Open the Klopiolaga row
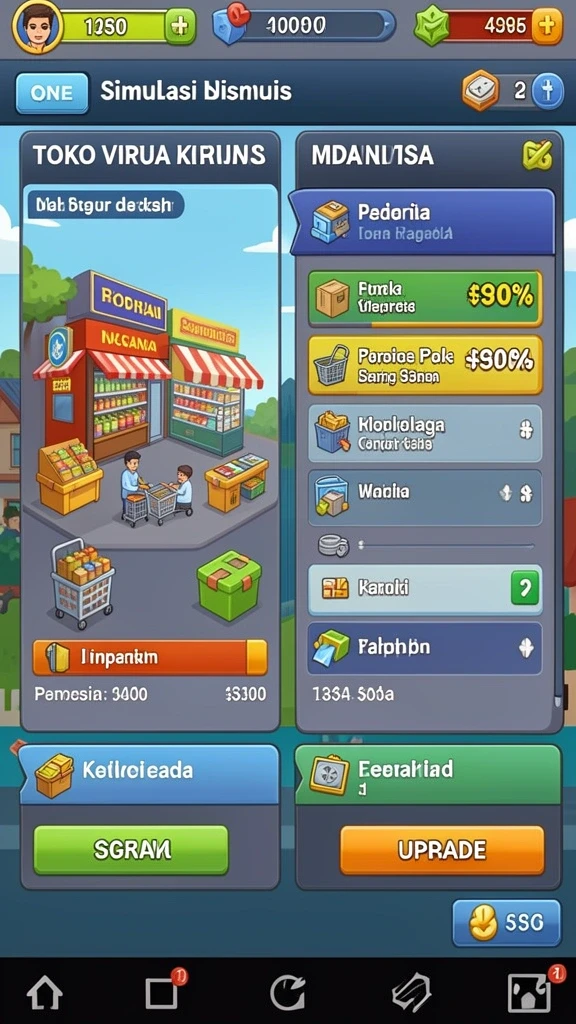The width and height of the screenshot is (576, 1024). [x=424, y=433]
